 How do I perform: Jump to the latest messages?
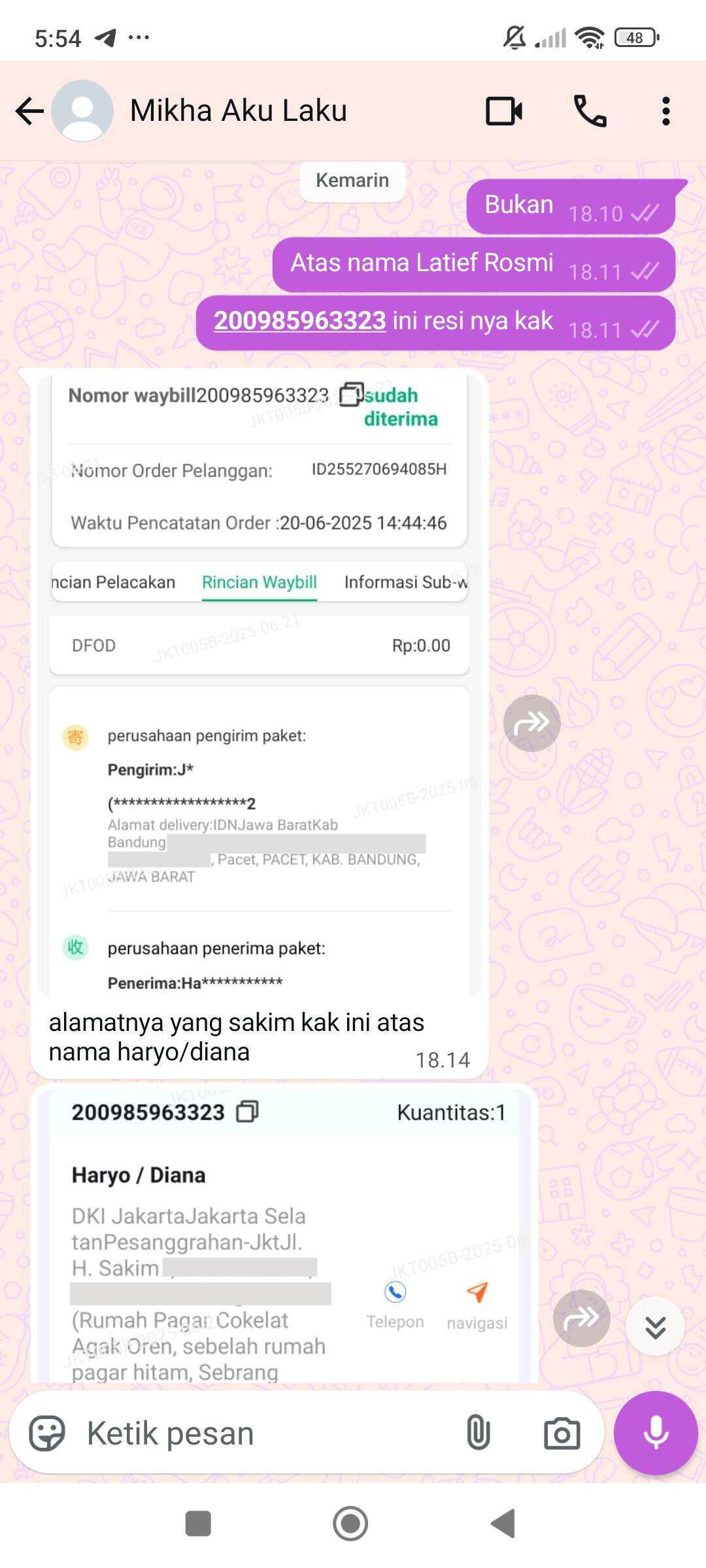click(655, 1327)
